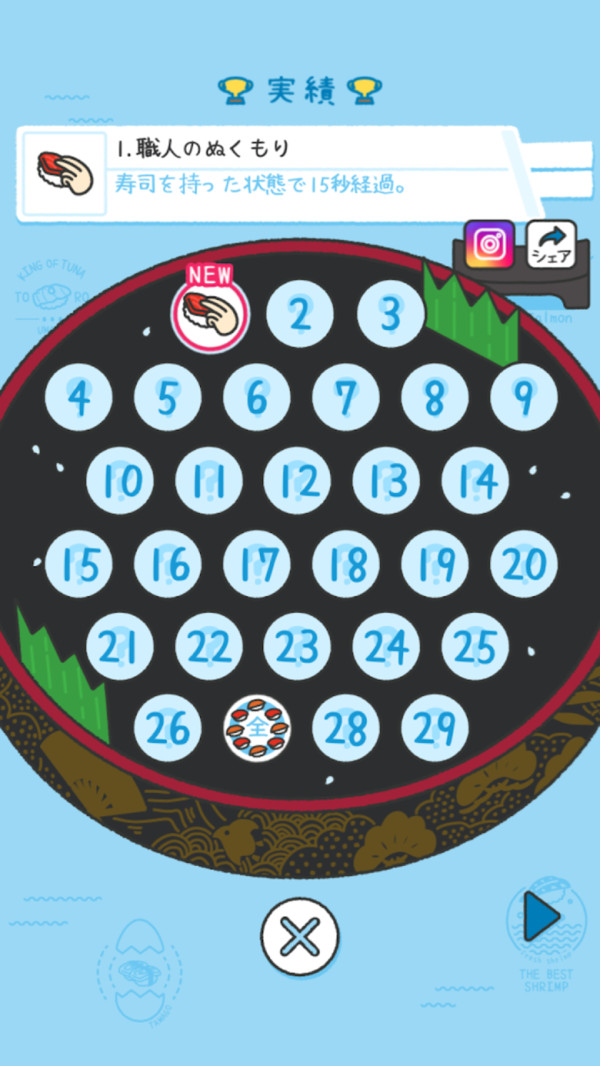The image size is (600, 1066).
Task: View locked achievement number 20
Action: pyautogui.click(x=523, y=565)
